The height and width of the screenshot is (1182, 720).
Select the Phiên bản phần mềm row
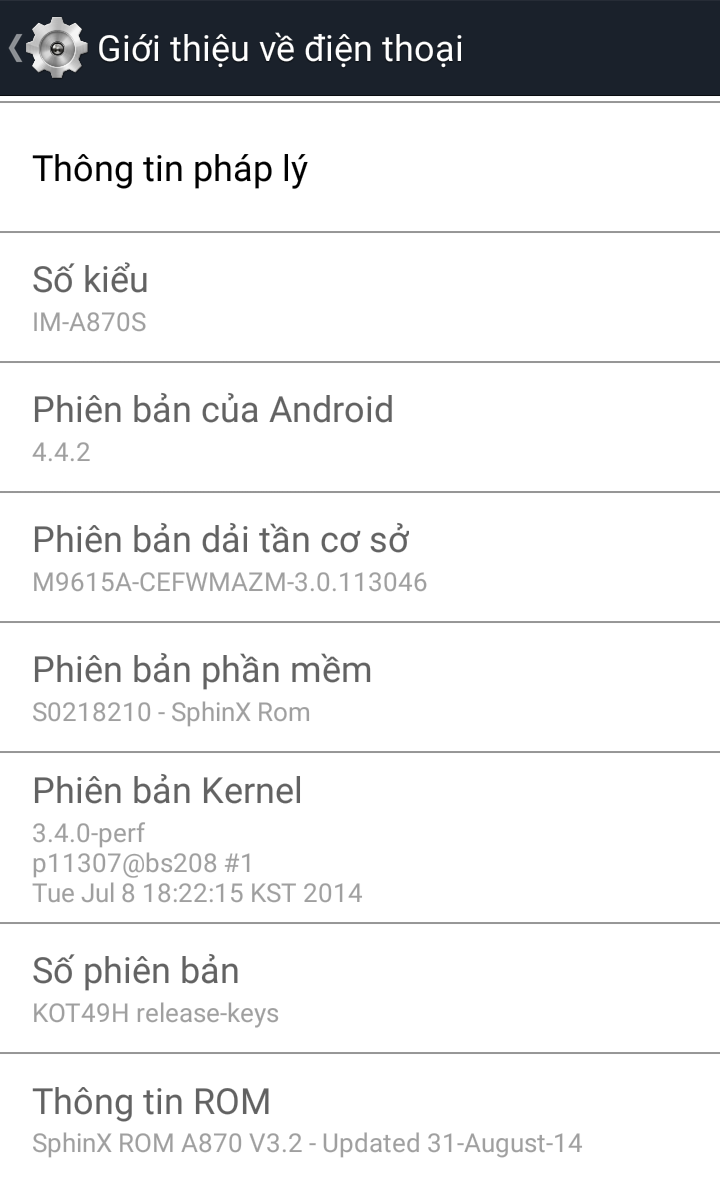coord(360,688)
